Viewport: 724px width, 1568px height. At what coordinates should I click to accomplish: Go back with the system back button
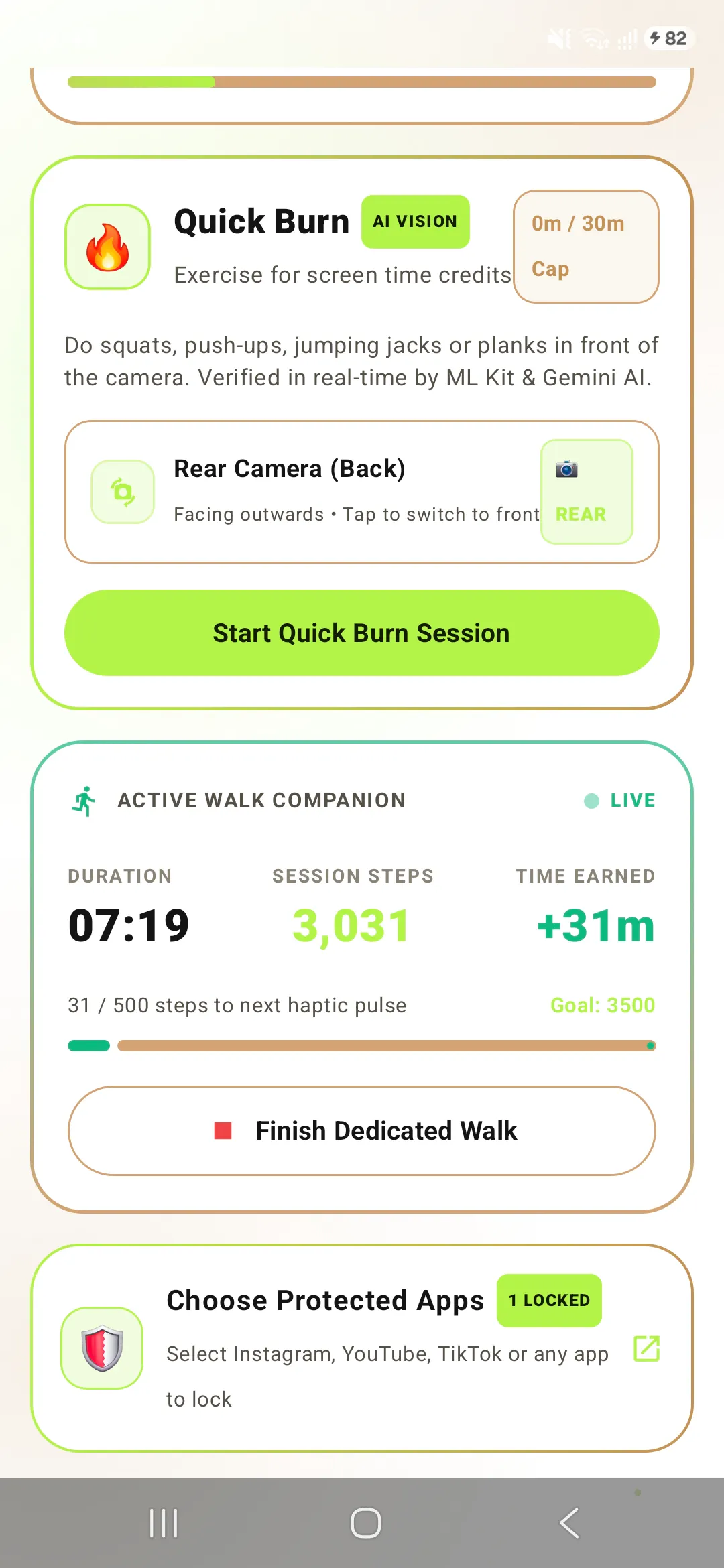(x=569, y=1523)
